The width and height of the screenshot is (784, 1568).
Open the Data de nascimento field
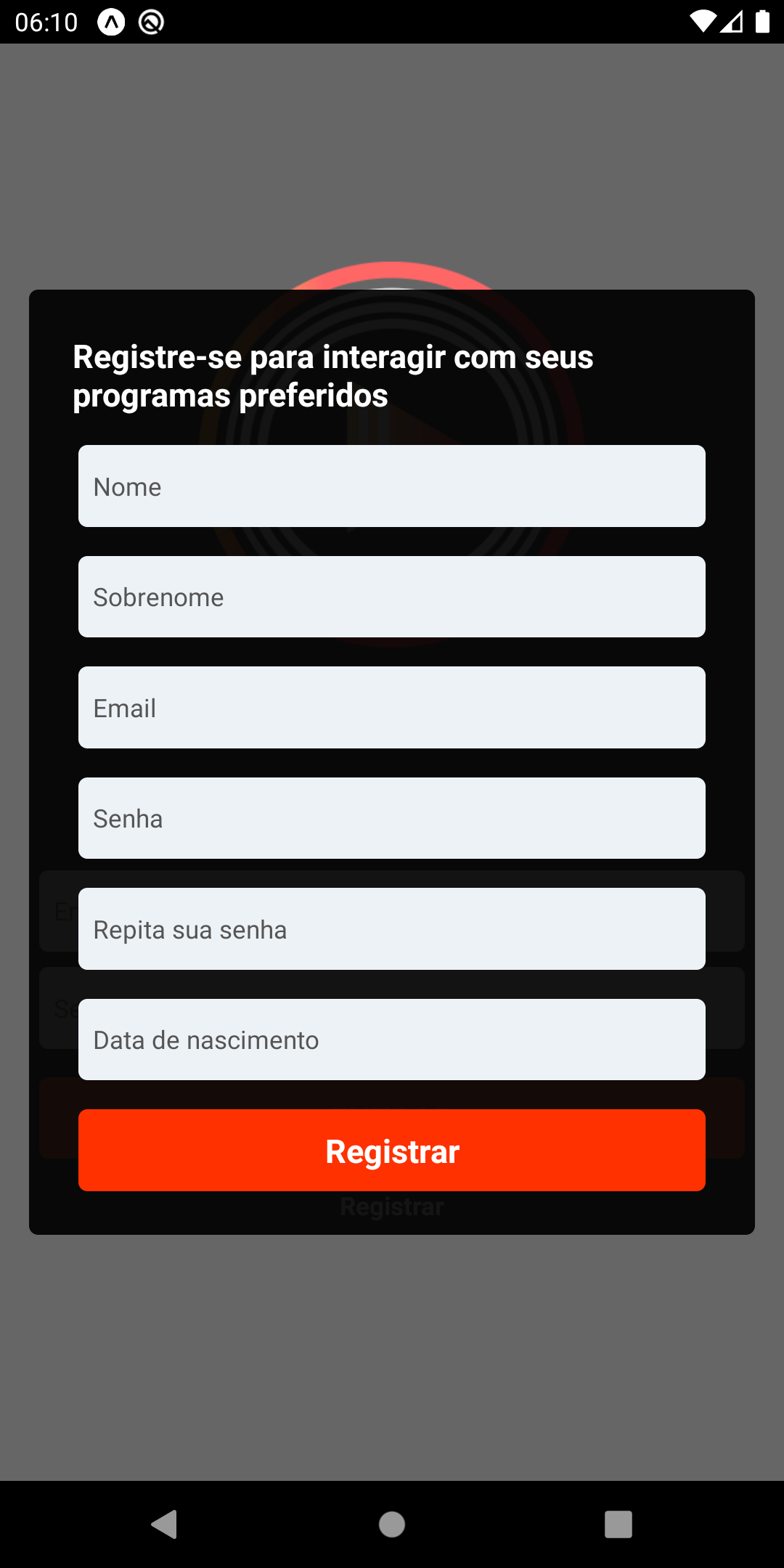pos(392,1040)
